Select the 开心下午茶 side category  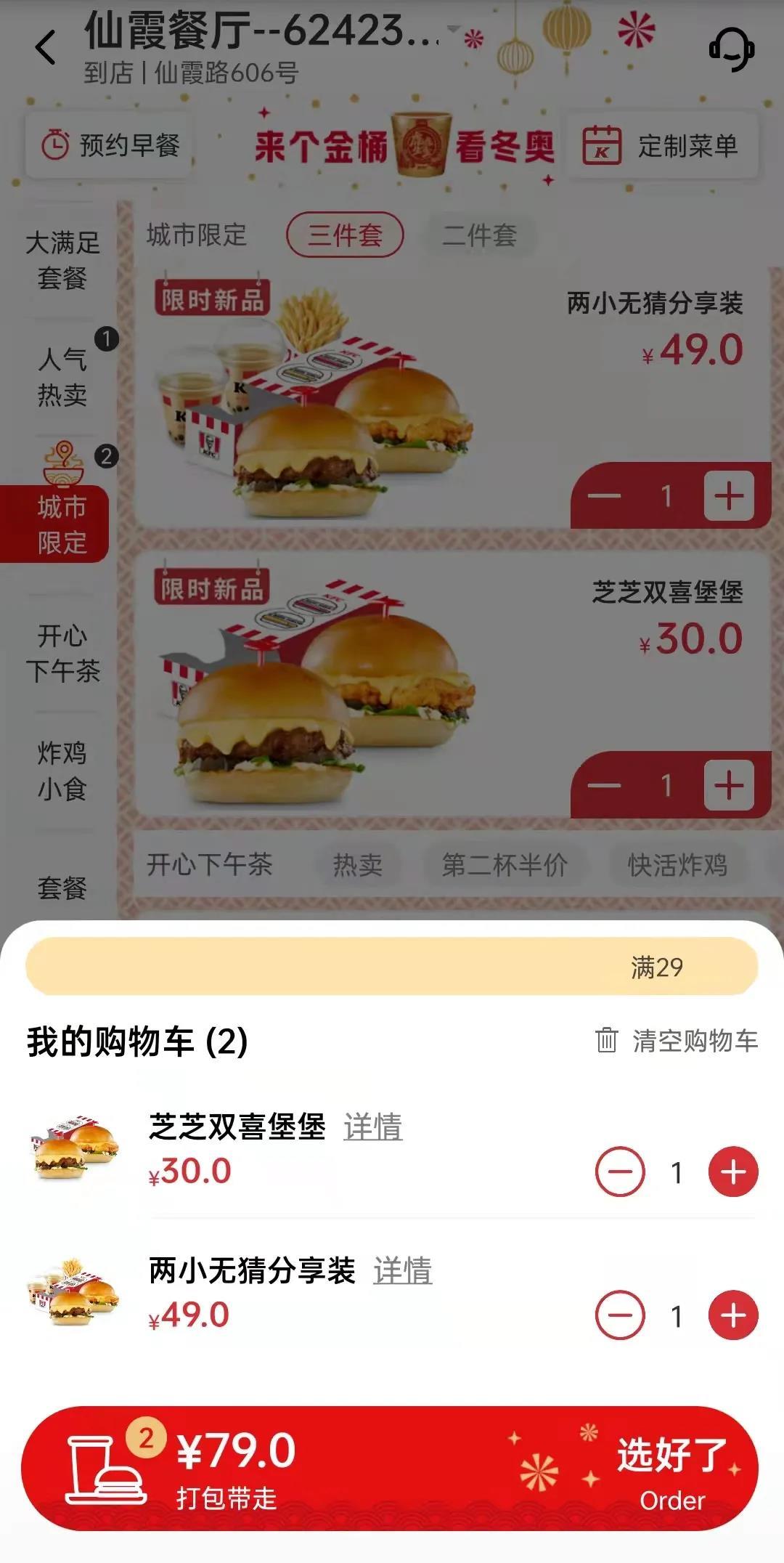click(62, 653)
